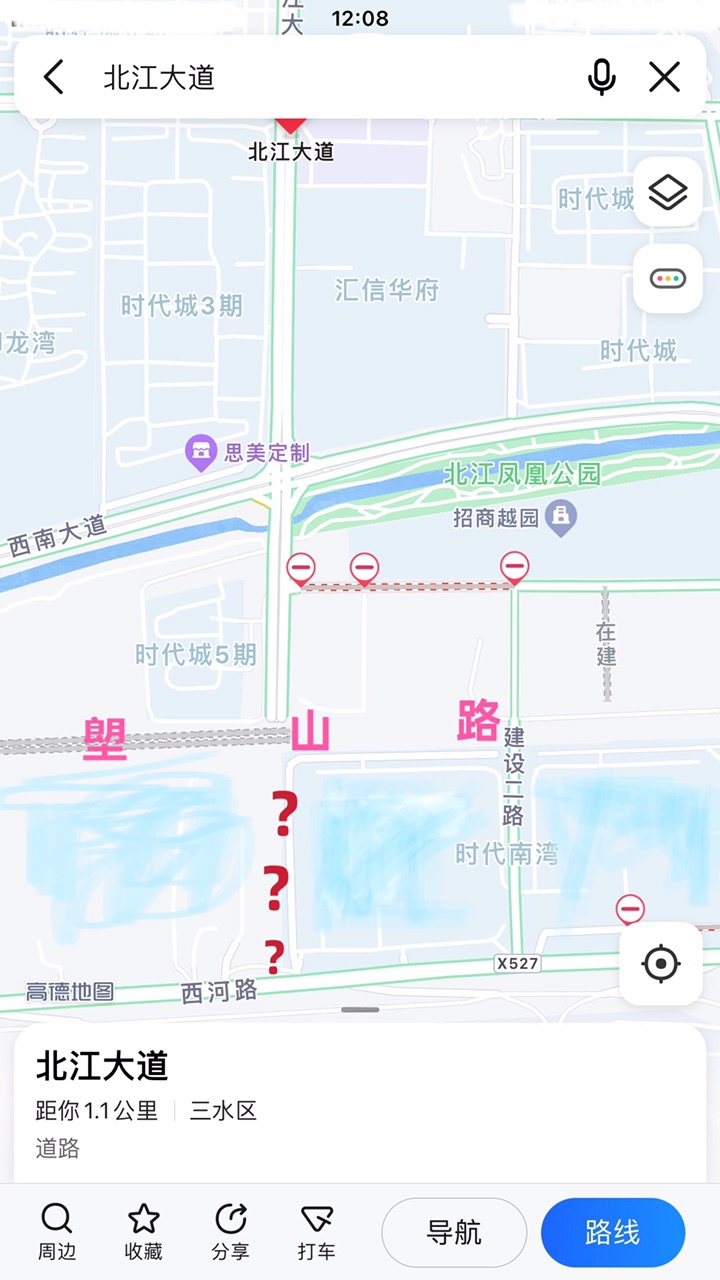Open the 招商越园 place marker
This screenshot has height=1280, width=720.
562,517
